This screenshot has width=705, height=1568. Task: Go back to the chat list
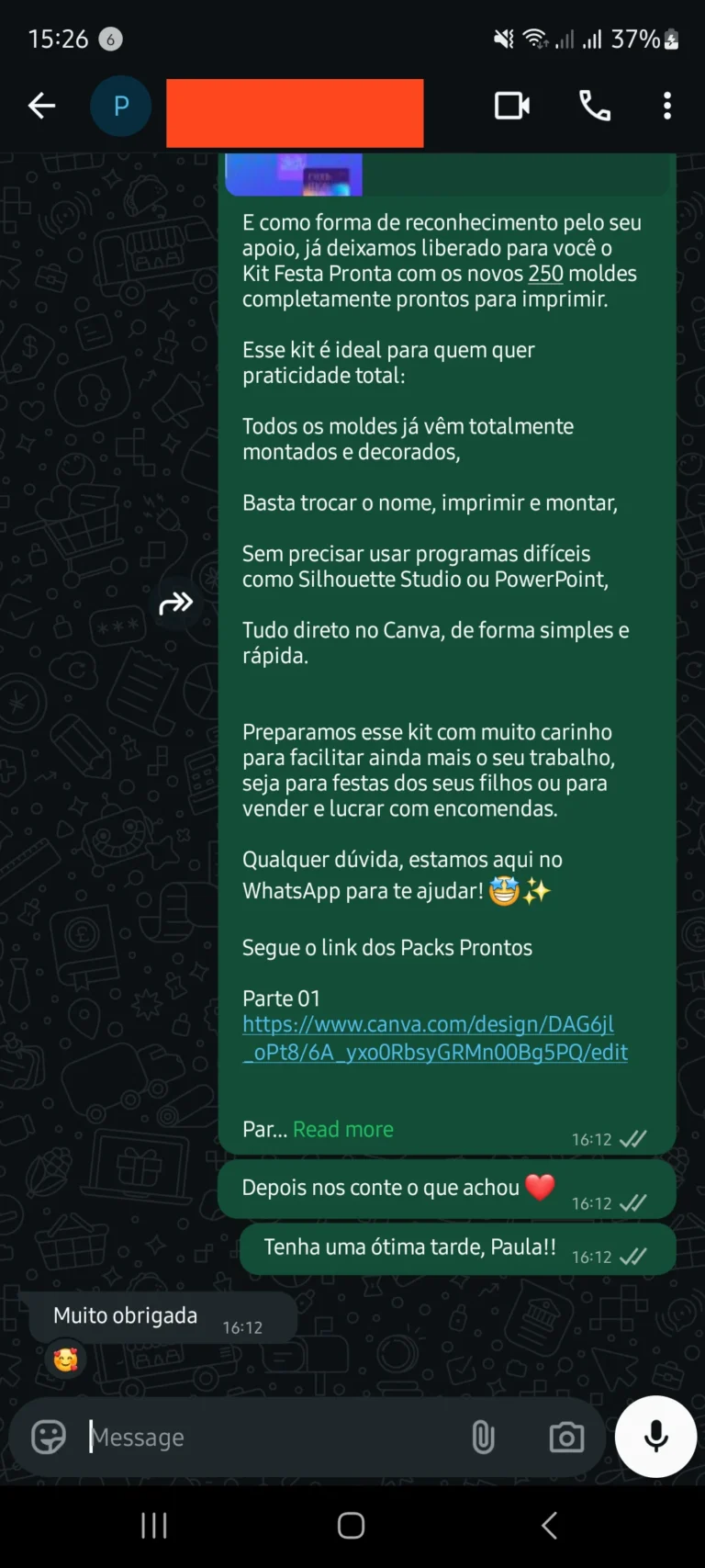pyautogui.click(x=41, y=106)
